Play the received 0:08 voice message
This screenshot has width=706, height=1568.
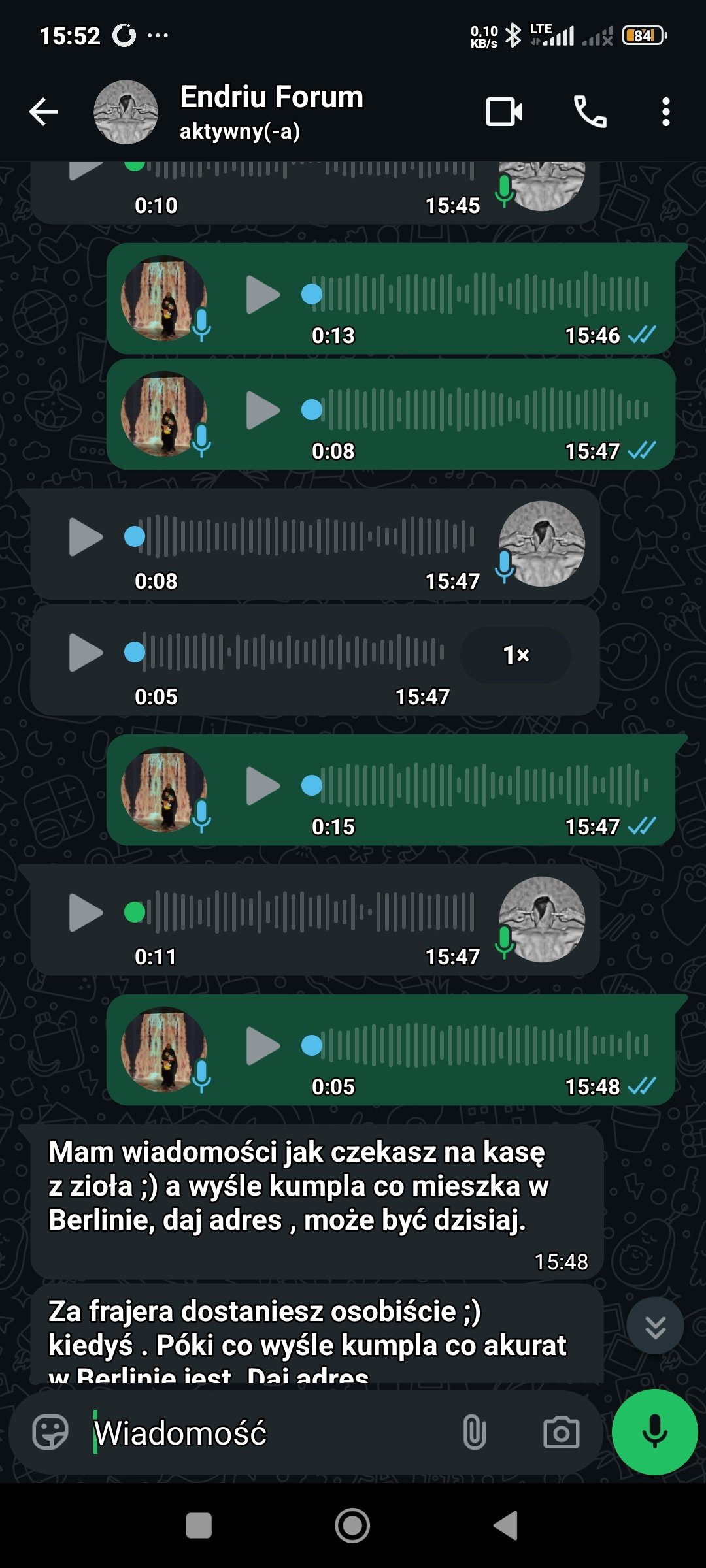[86, 537]
